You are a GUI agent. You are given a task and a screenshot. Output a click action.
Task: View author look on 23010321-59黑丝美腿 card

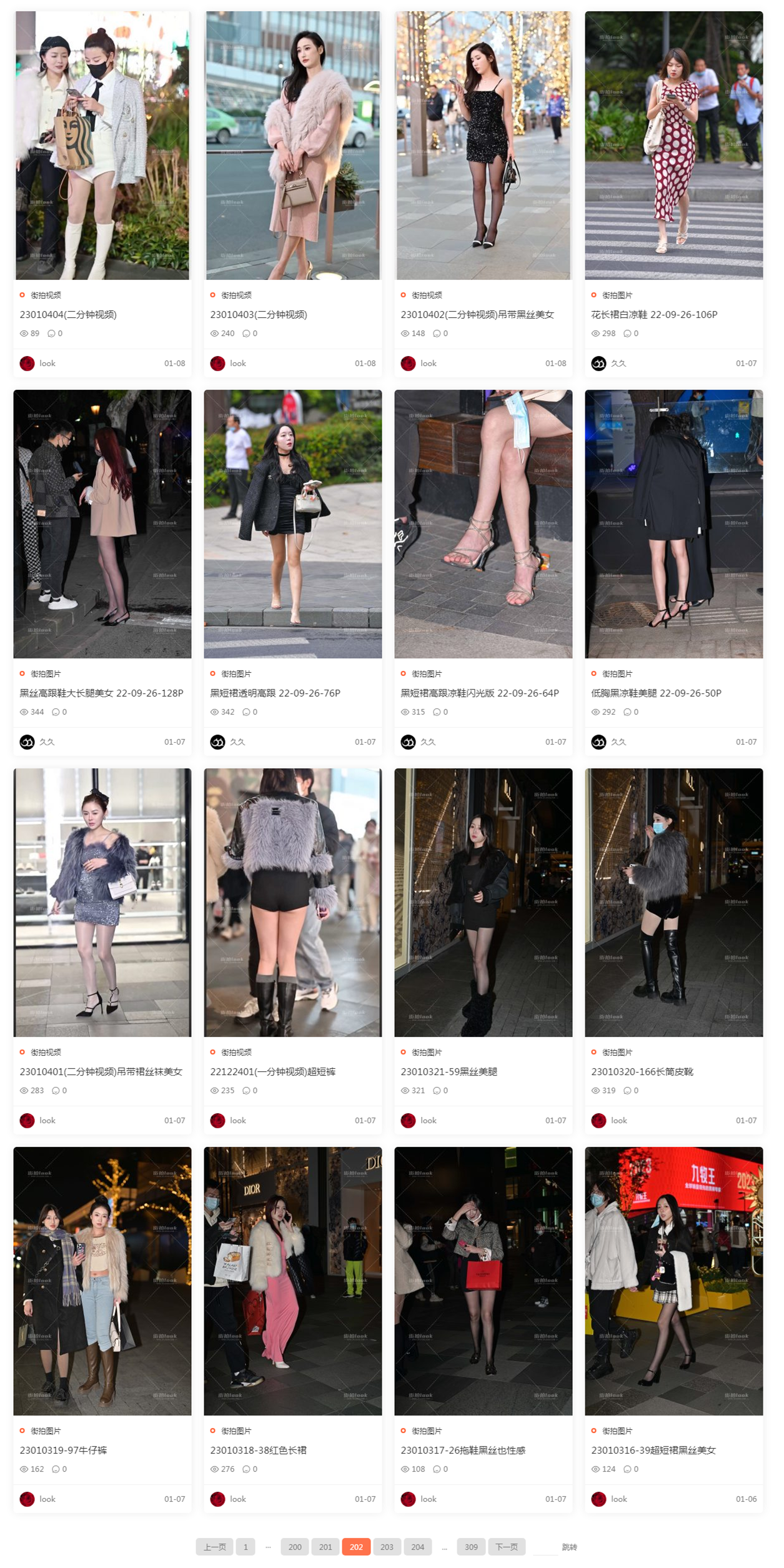point(428,1120)
